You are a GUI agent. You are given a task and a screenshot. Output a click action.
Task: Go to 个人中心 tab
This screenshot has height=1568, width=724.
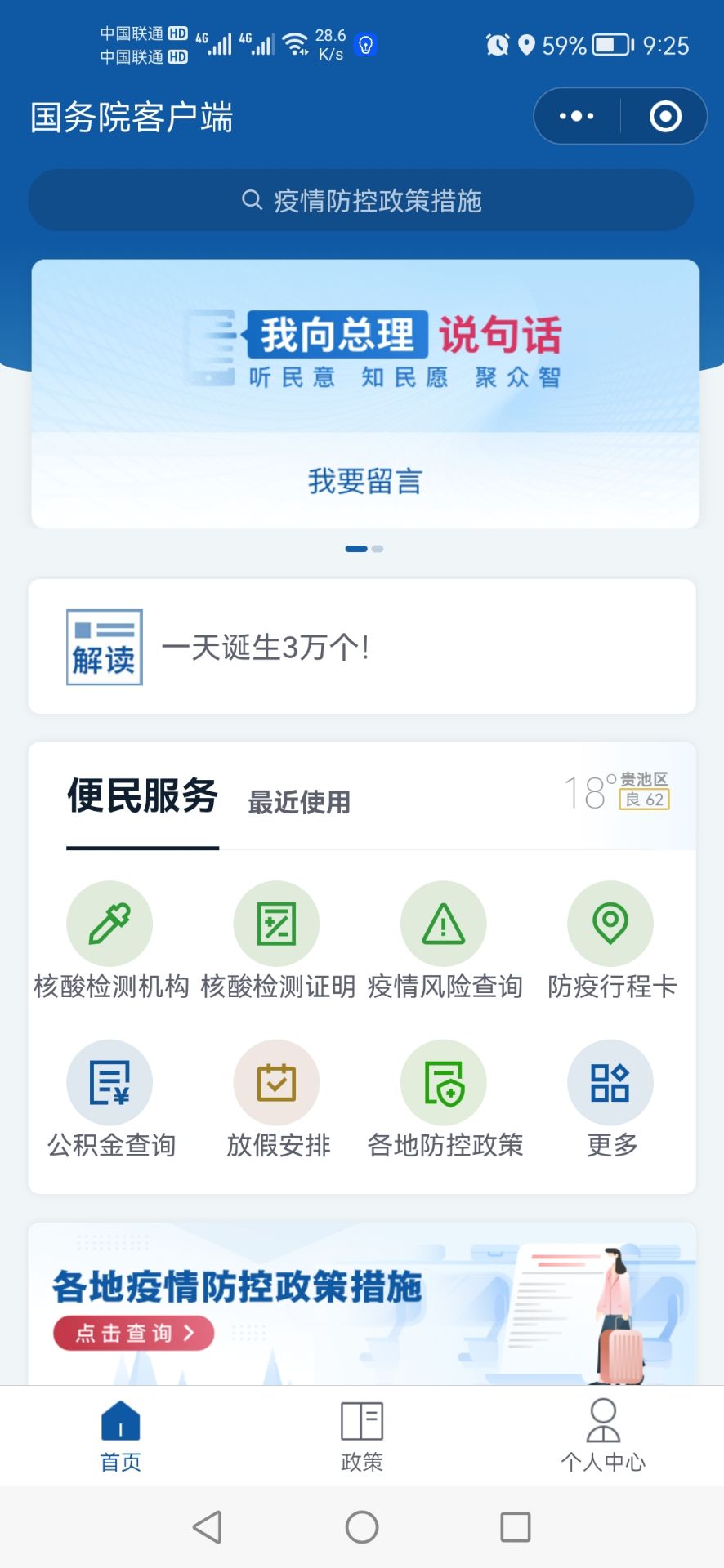click(603, 1436)
